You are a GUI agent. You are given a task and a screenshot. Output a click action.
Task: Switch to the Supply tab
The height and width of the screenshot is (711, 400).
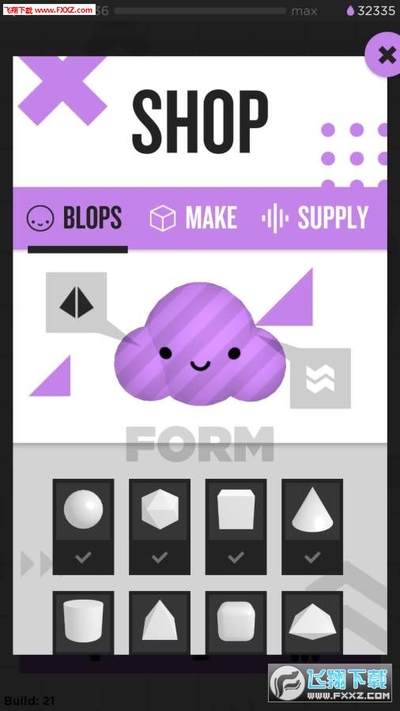pyautogui.click(x=315, y=218)
